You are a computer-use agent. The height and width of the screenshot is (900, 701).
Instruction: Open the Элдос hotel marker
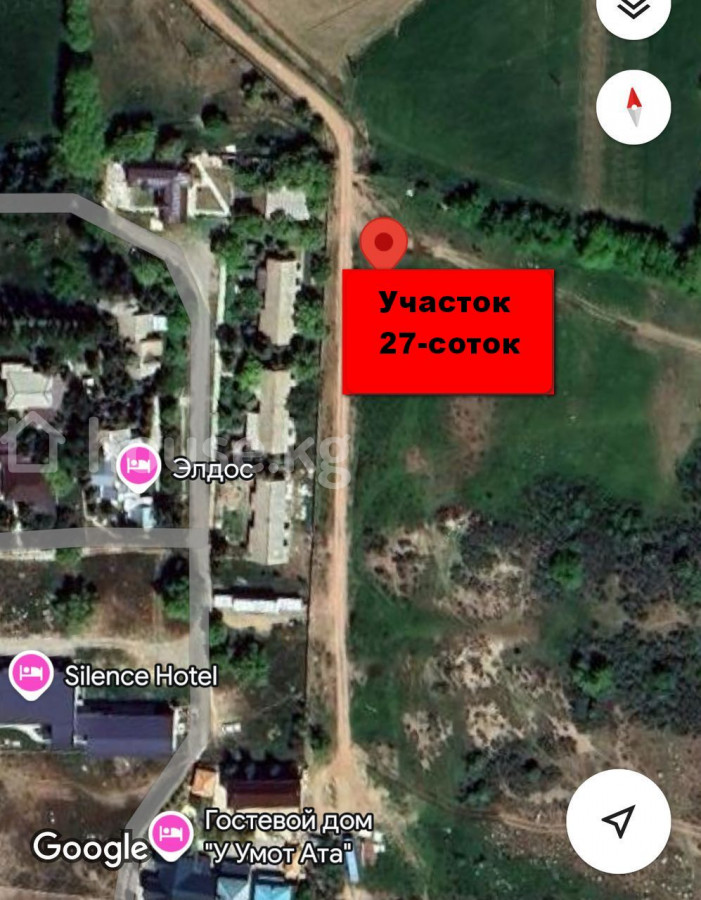tap(138, 466)
